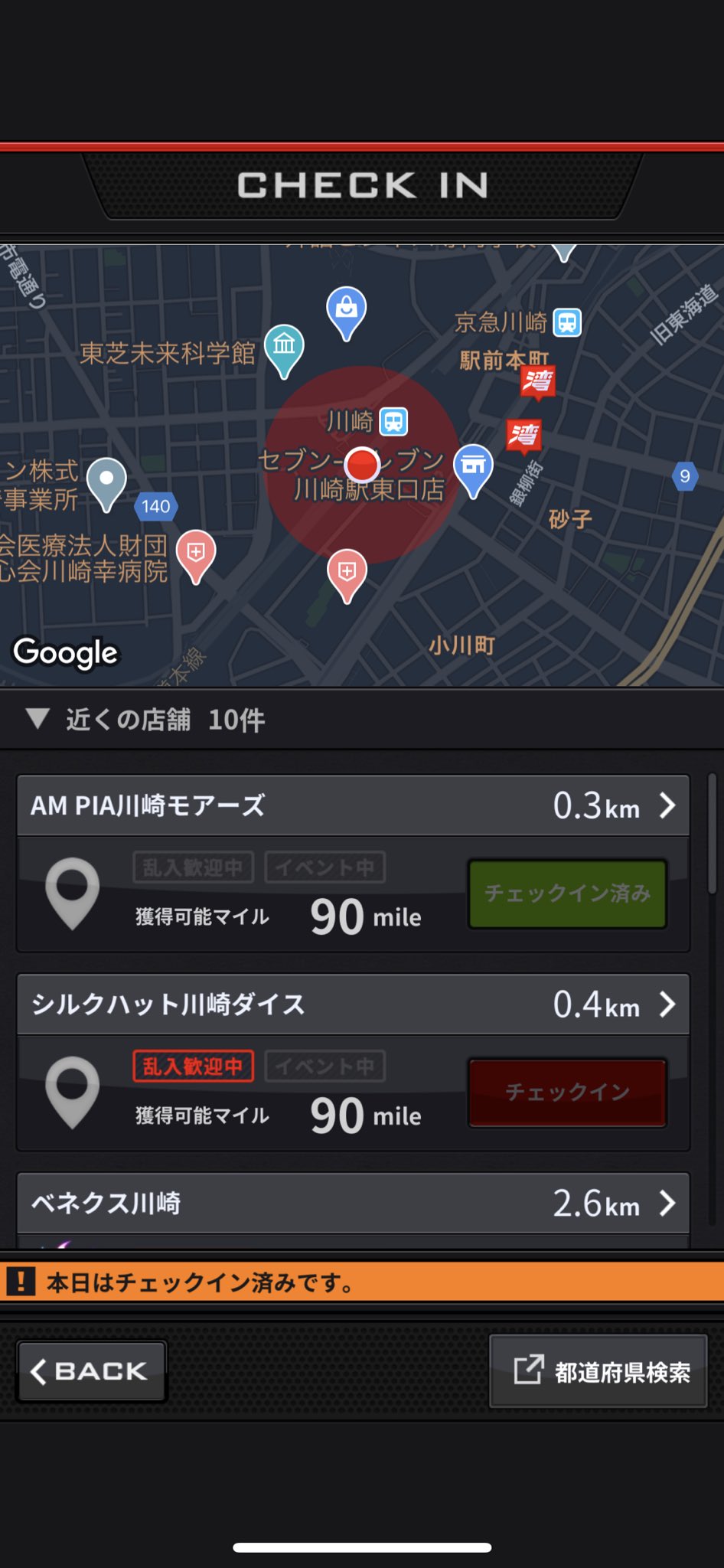Image resolution: width=724 pixels, height=1568 pixels.
Task: Tap the 東芝未来科学館 museum pin
Action: click(x=284, y=350)
